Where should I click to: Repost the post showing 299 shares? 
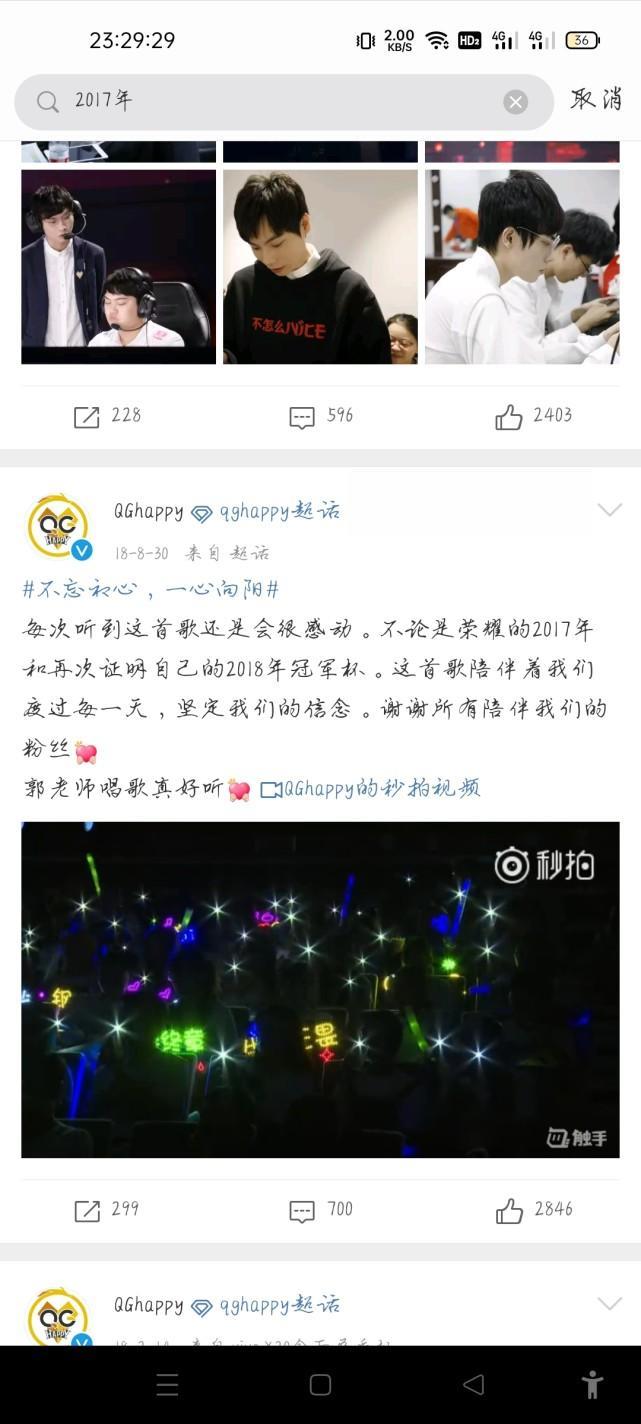tap(107, 1210)
